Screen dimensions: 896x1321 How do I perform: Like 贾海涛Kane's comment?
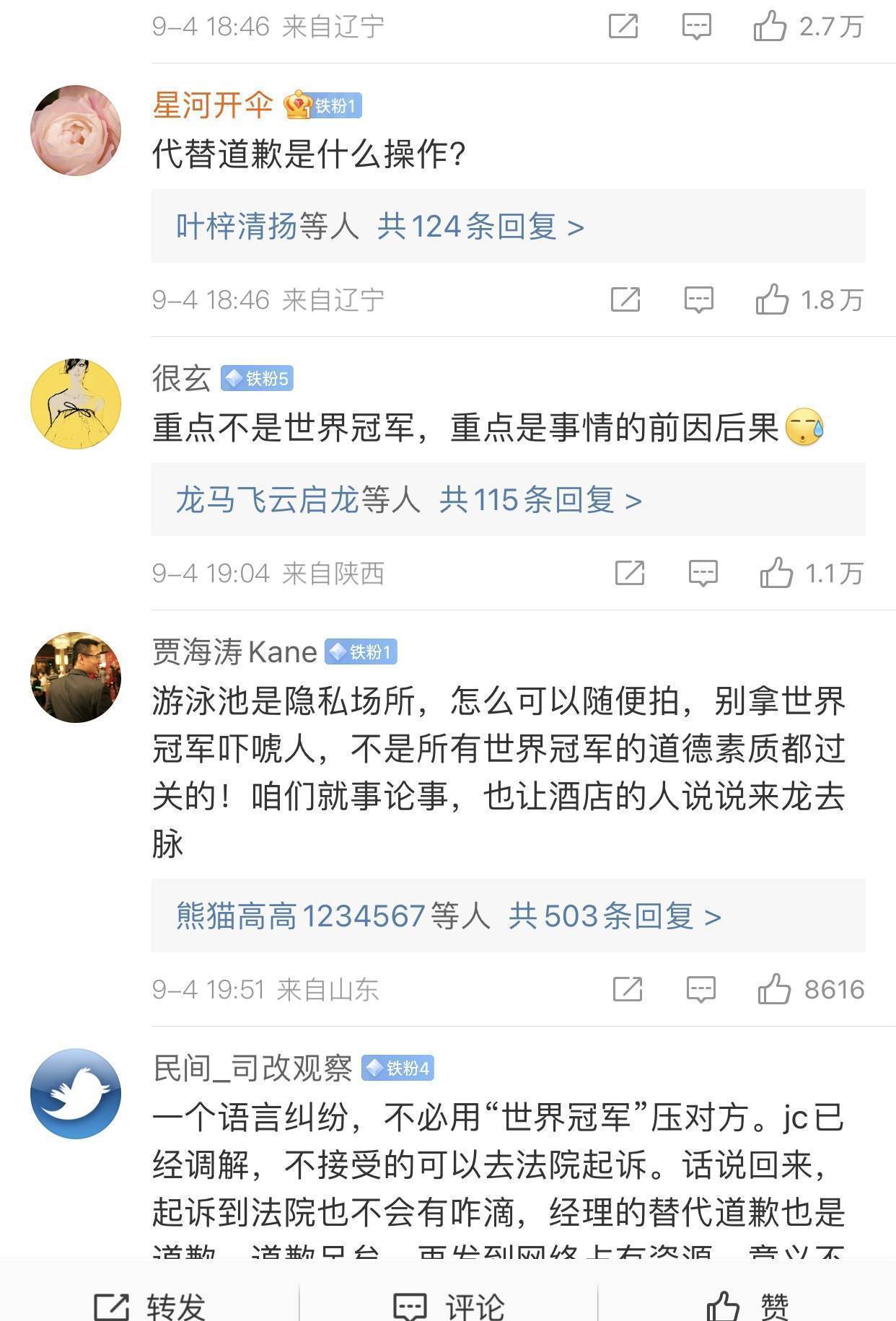pyautogui.click(x=774, y=989)
